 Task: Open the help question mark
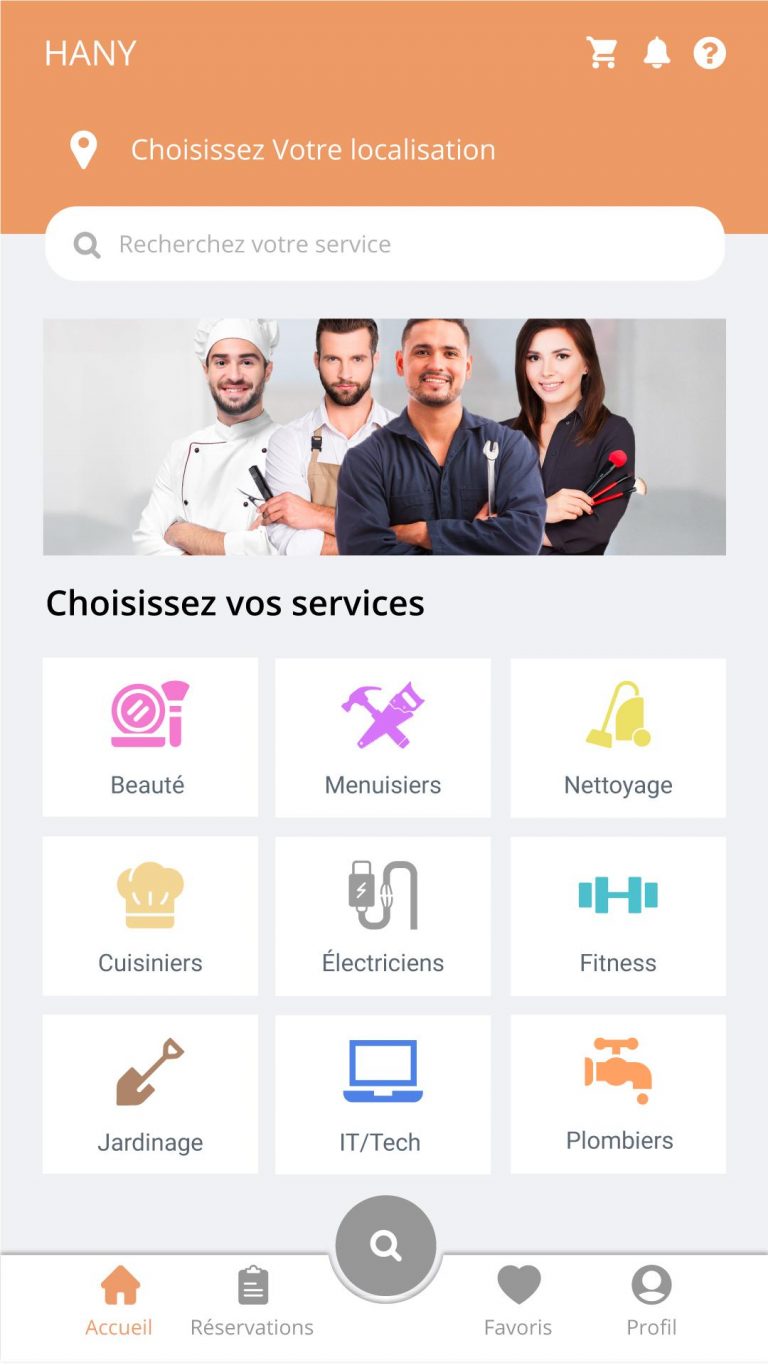[710, 53]
